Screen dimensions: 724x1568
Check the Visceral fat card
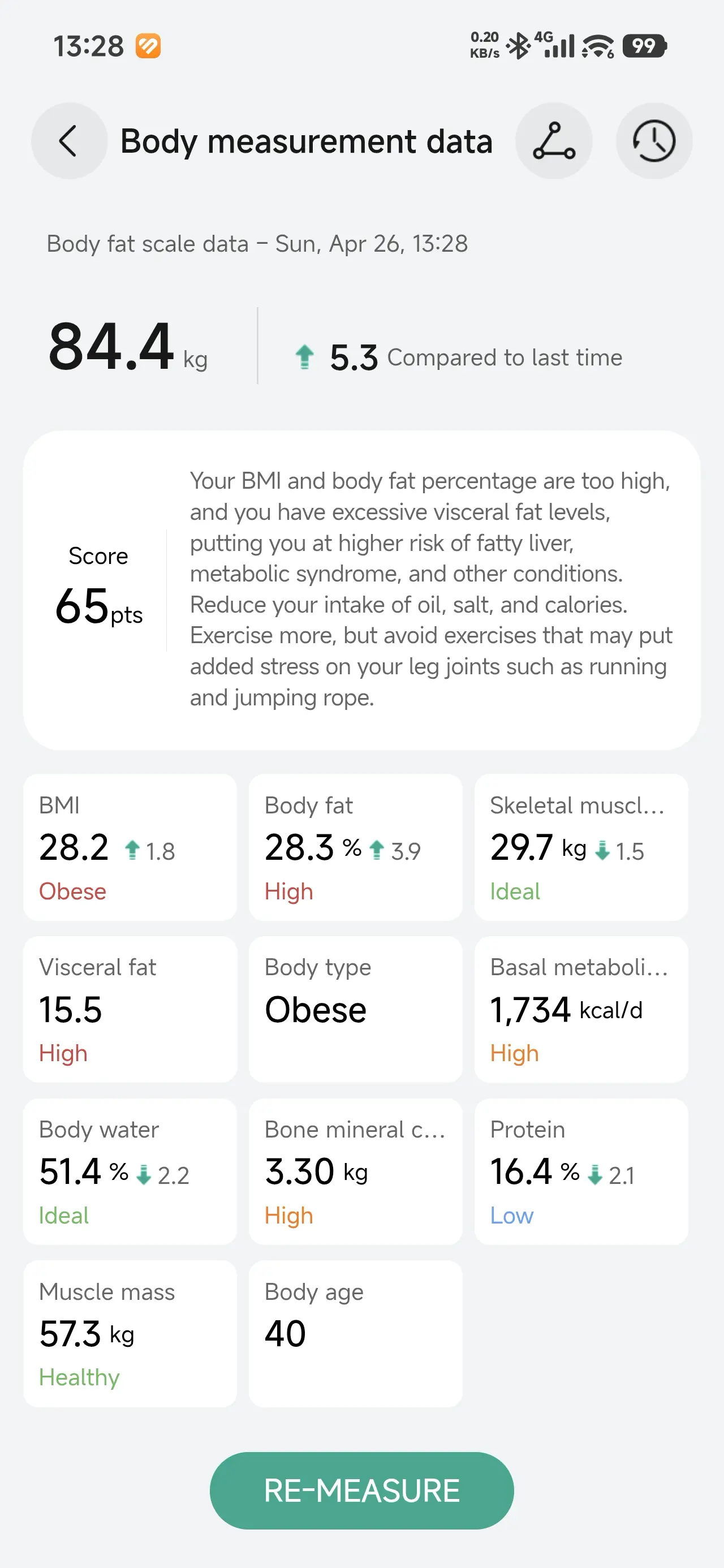click(x=130, y=1009)
